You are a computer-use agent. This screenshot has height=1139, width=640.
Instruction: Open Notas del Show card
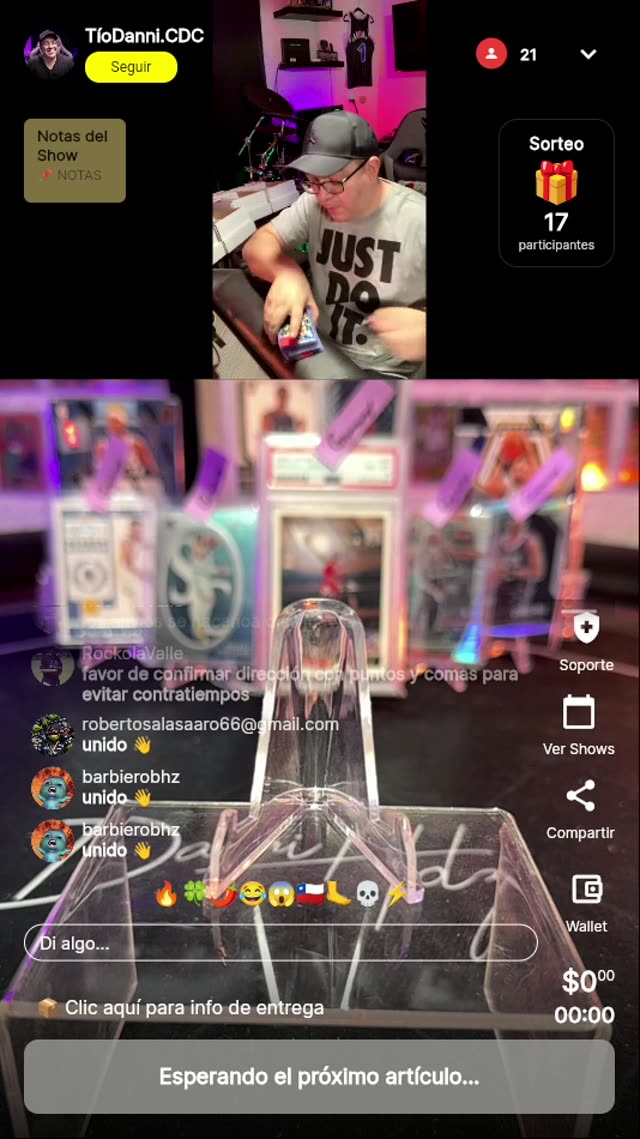coord(75,160)
